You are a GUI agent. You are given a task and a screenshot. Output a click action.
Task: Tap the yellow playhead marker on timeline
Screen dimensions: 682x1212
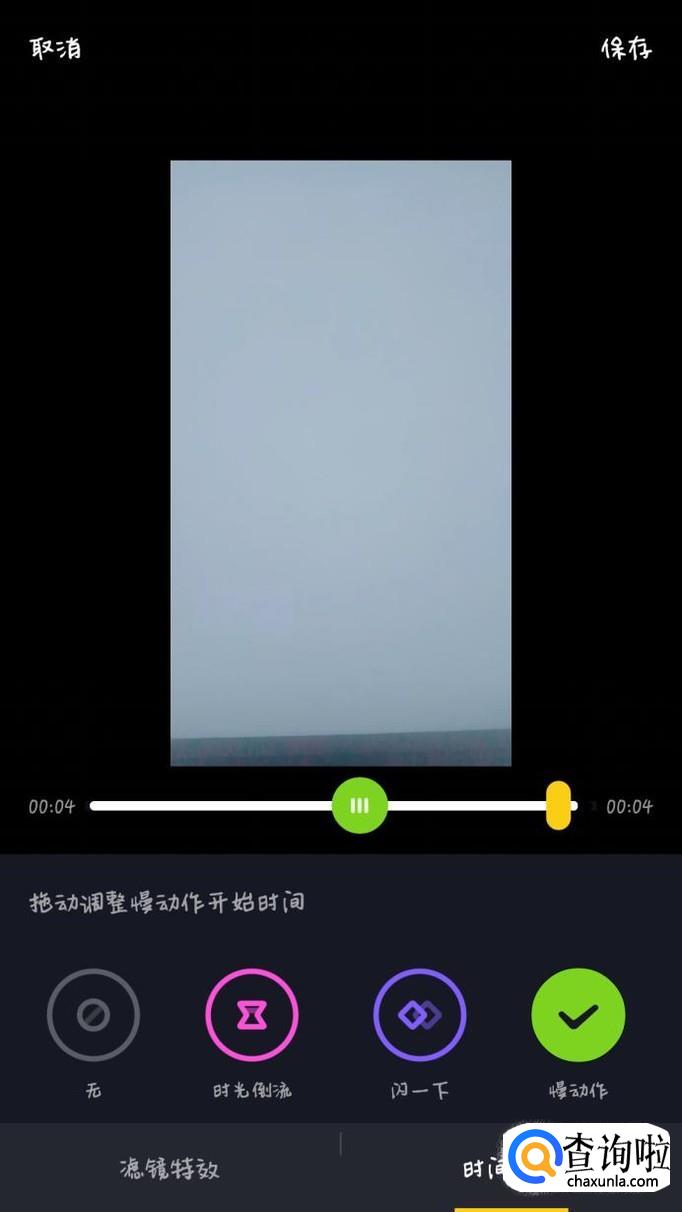pyautogui.click(x=559, y=805)
